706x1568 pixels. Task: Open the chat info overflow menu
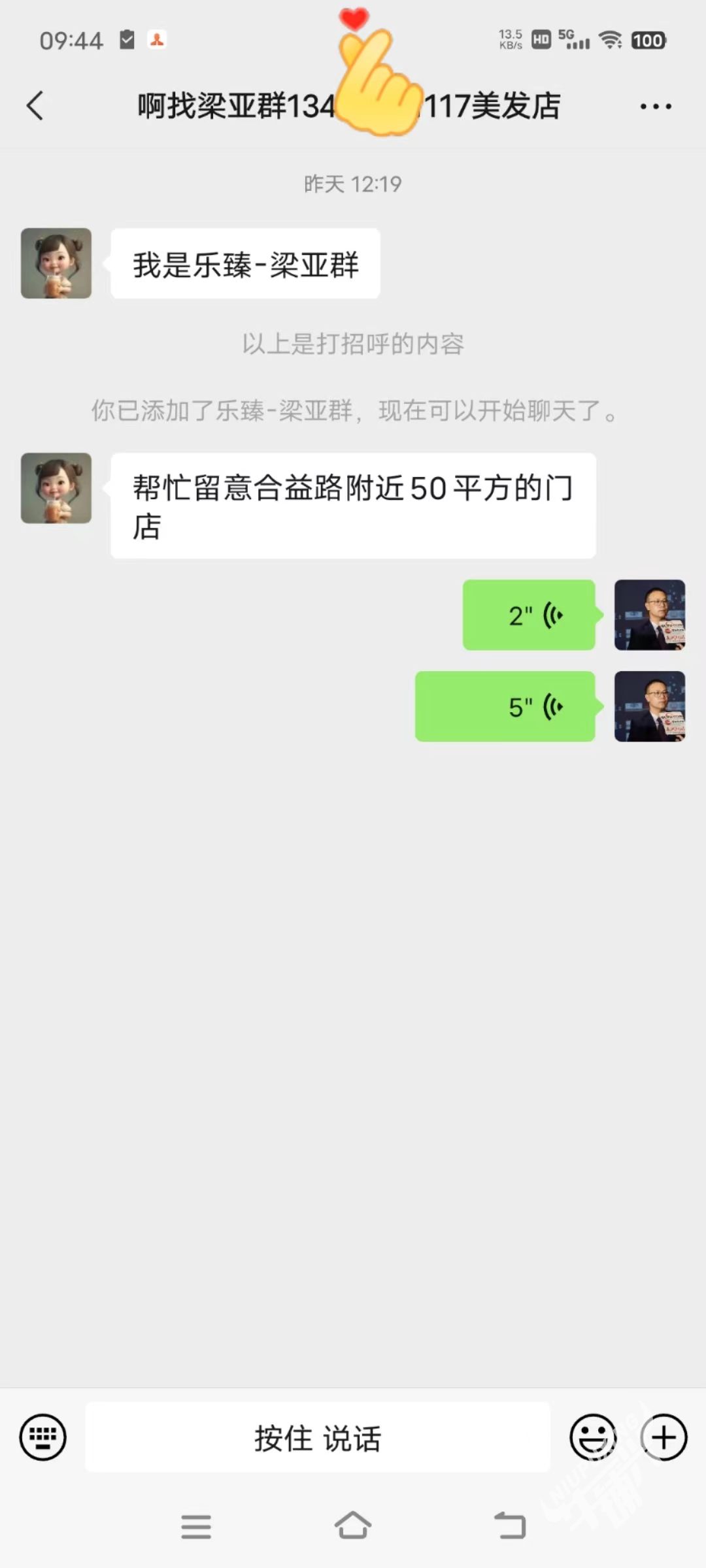click(655, 106)
